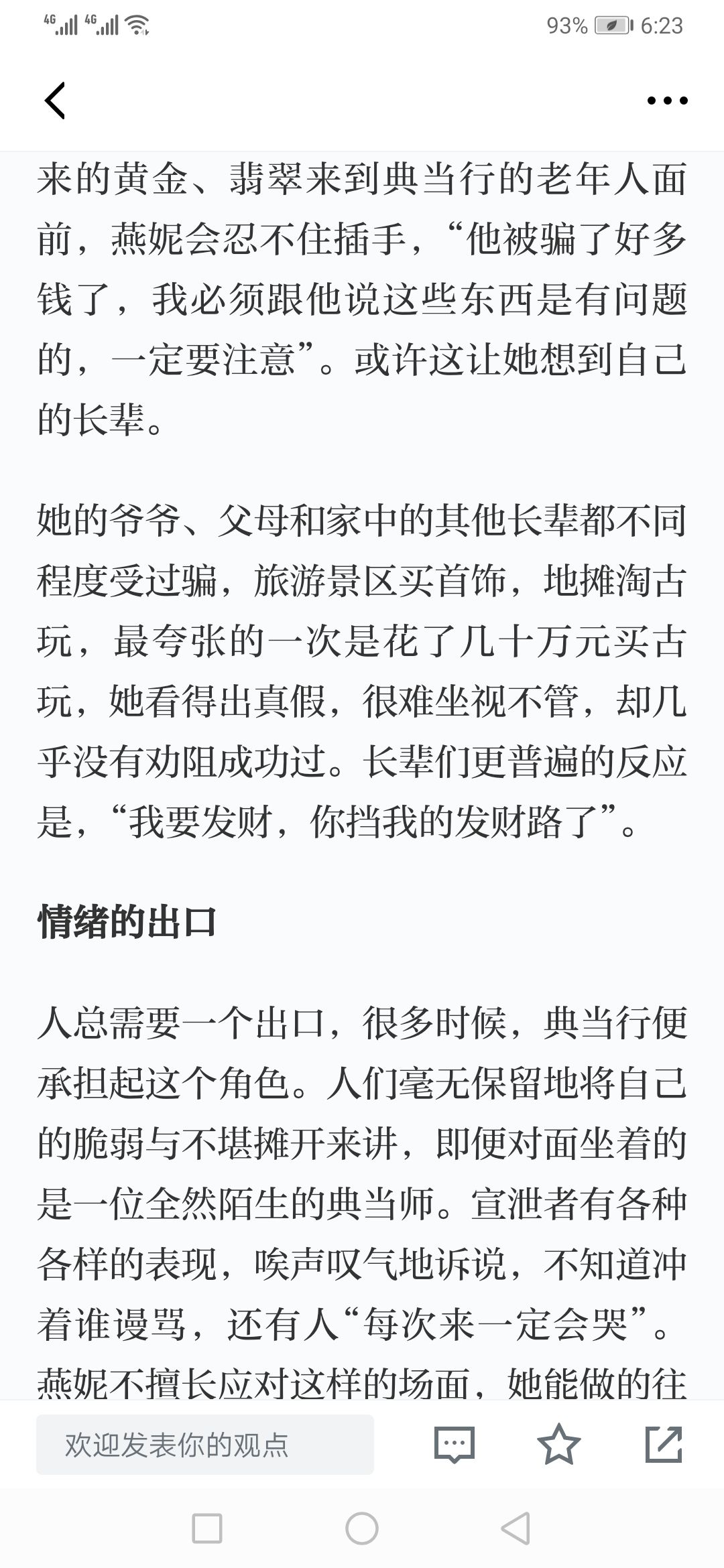Open the three-dot overflow menu
The image size is (724, 1568).
coord(667,101)
